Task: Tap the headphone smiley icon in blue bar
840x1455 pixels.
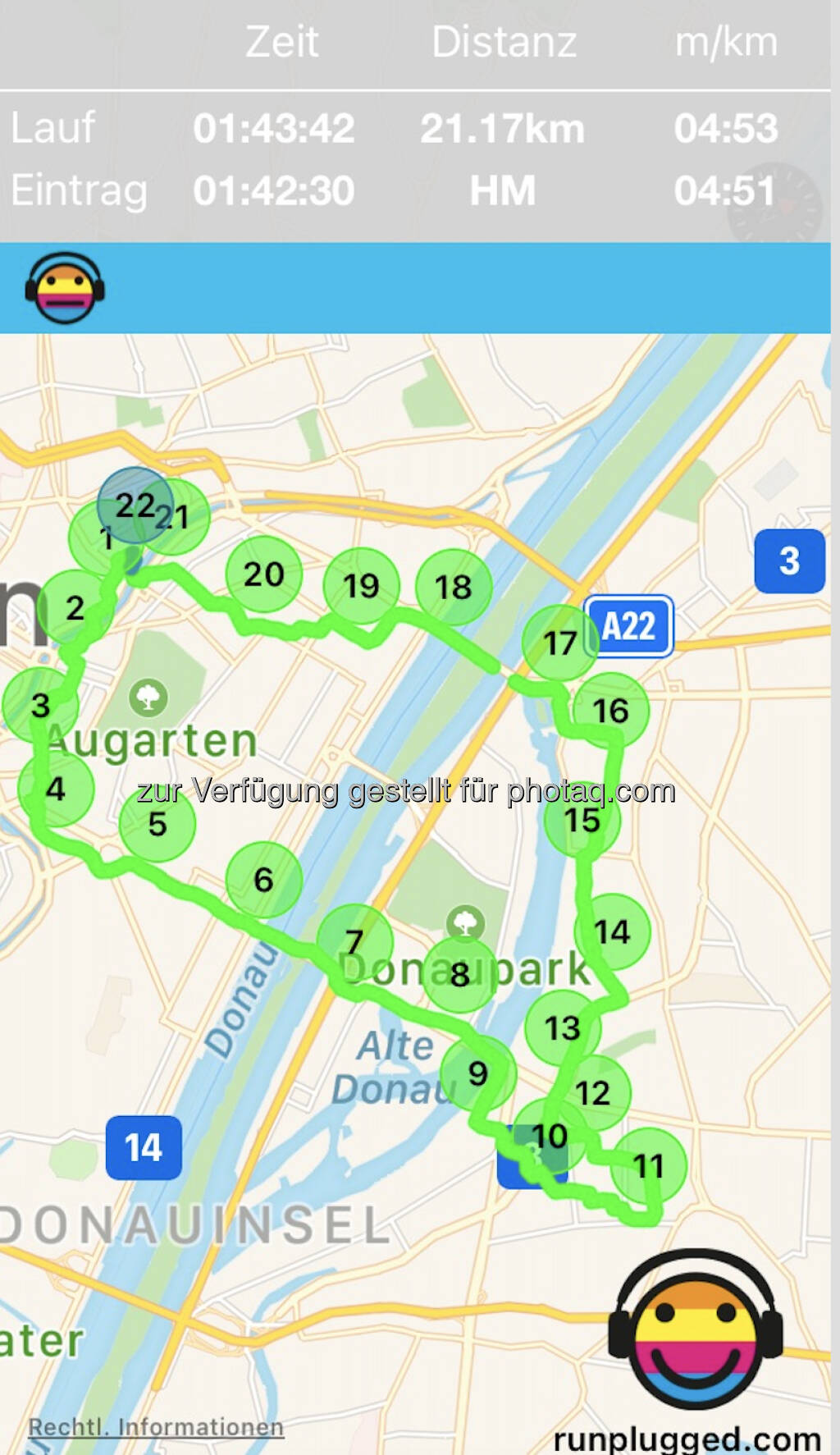Action: (x=65, y=288)
